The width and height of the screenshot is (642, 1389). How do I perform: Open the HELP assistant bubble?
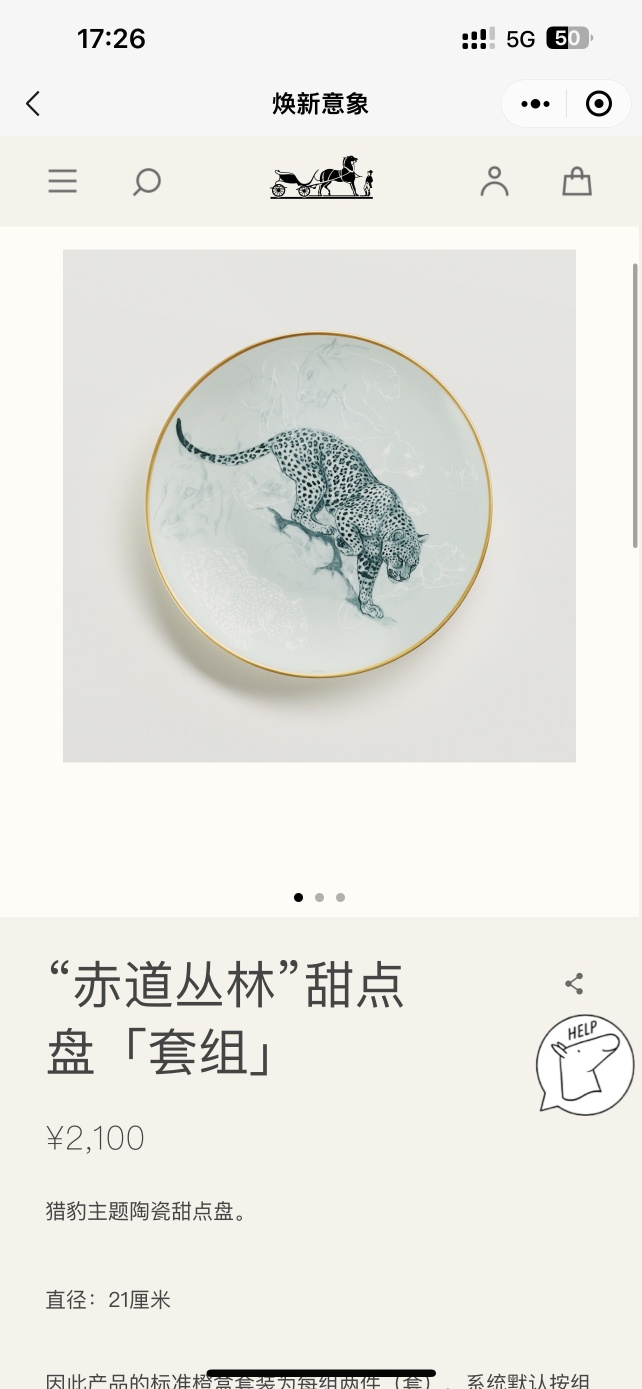584,1064
